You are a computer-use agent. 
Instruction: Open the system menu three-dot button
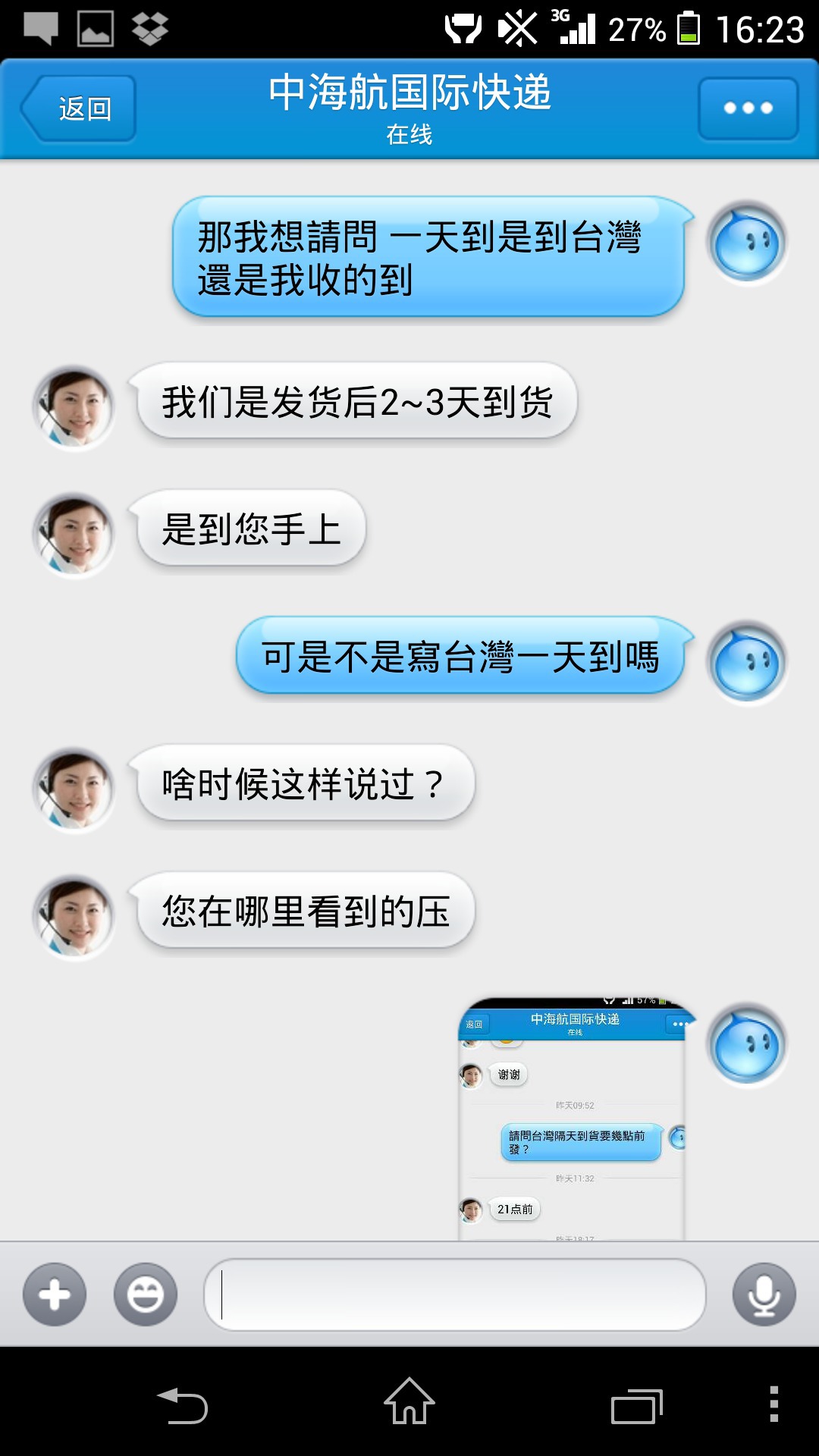click(773, 1404)
